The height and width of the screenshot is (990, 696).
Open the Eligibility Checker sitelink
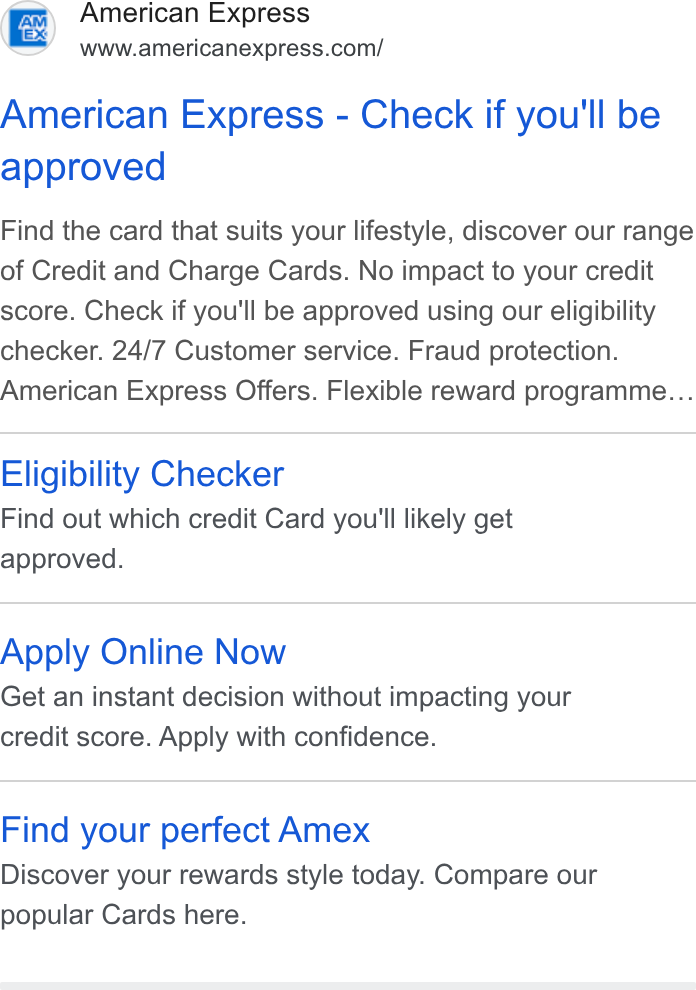pyautogui.click(x=142, y=474)
